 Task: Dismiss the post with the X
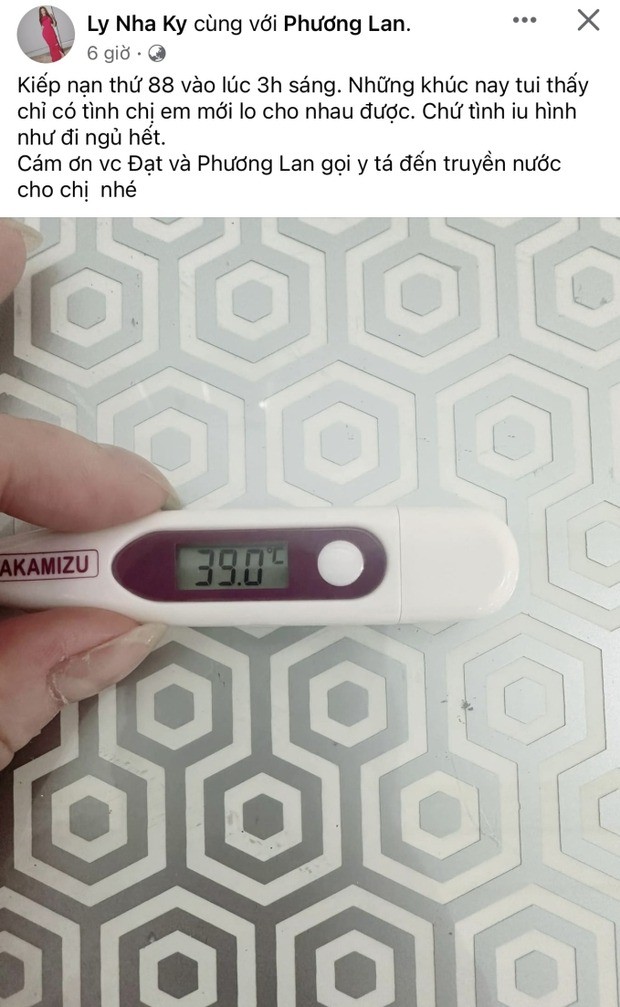click(588, 20)
